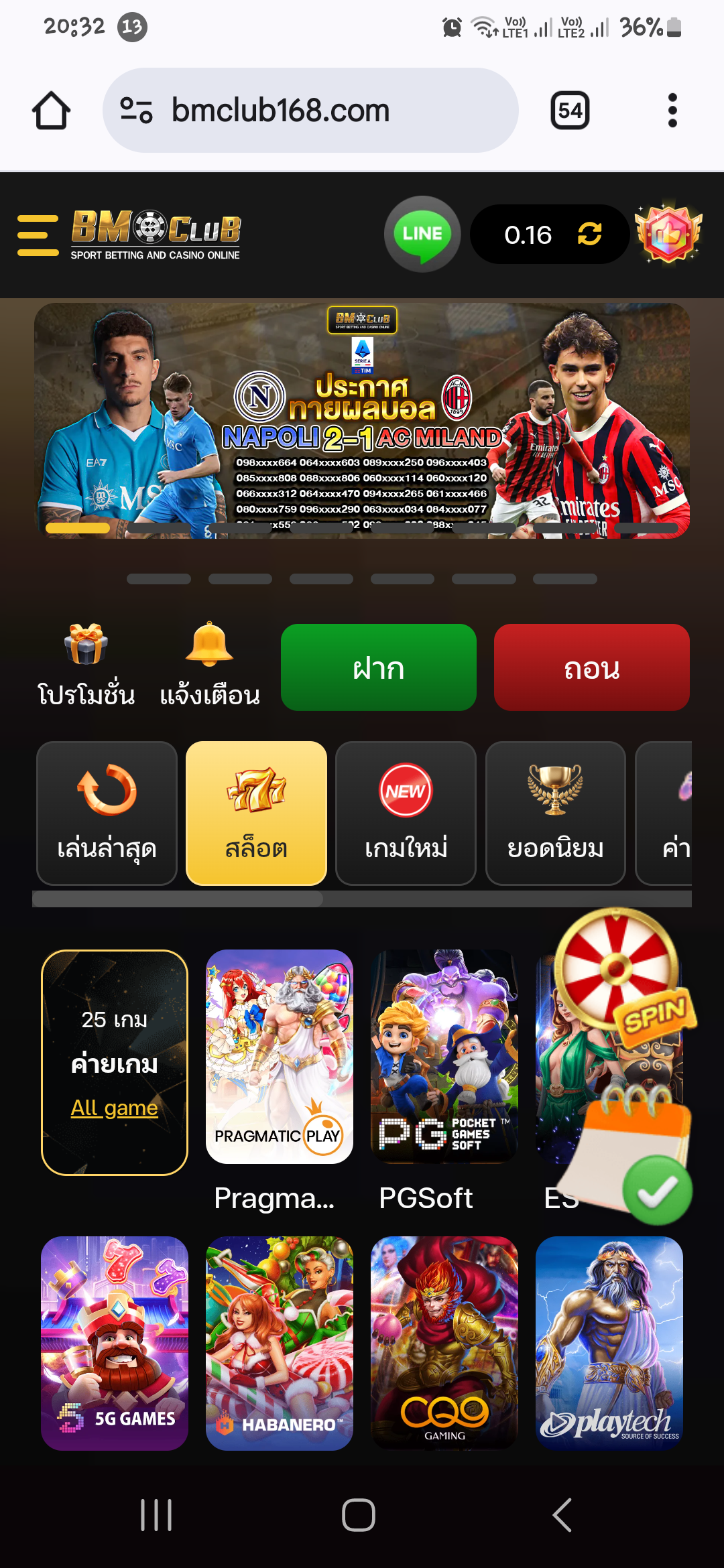This screenshot has width=724, height=1568.
Task: Open แจ้งเตือน notifications bell
Action: [210, 665]
